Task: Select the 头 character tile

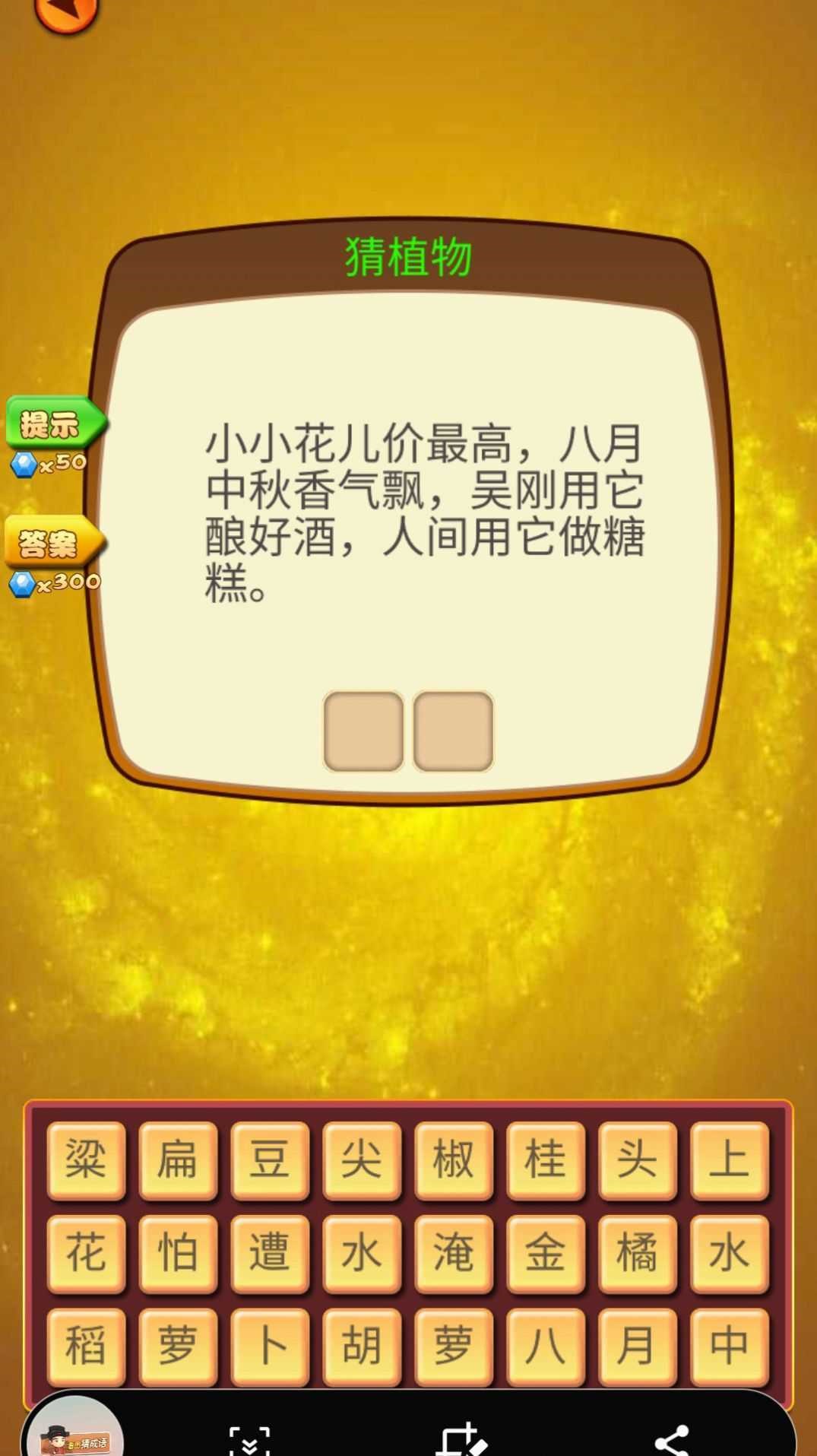Action: pyautogui.click(x=637, y=1160)
